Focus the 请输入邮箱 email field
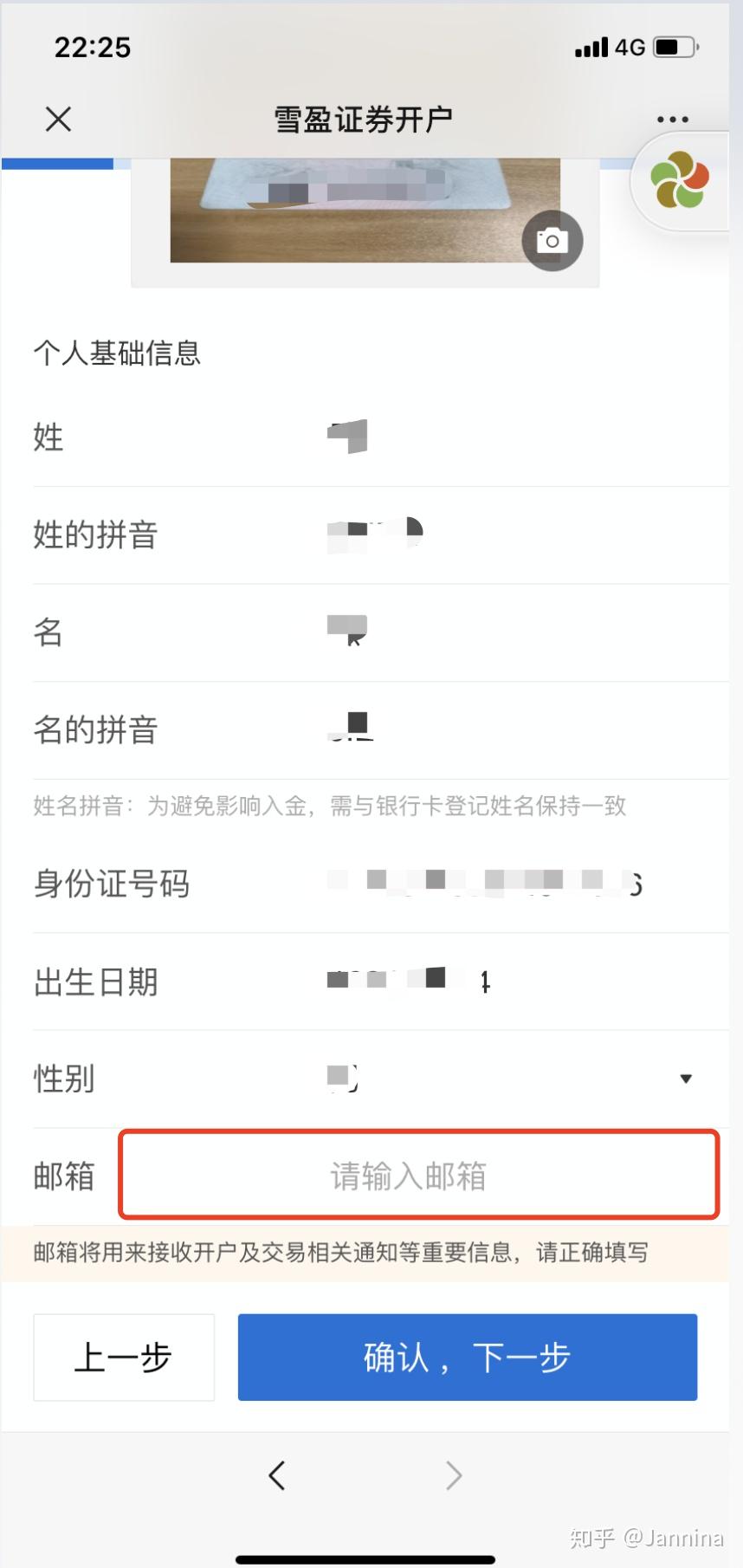Screen dimensions: 743x1568 (419, 1176)
